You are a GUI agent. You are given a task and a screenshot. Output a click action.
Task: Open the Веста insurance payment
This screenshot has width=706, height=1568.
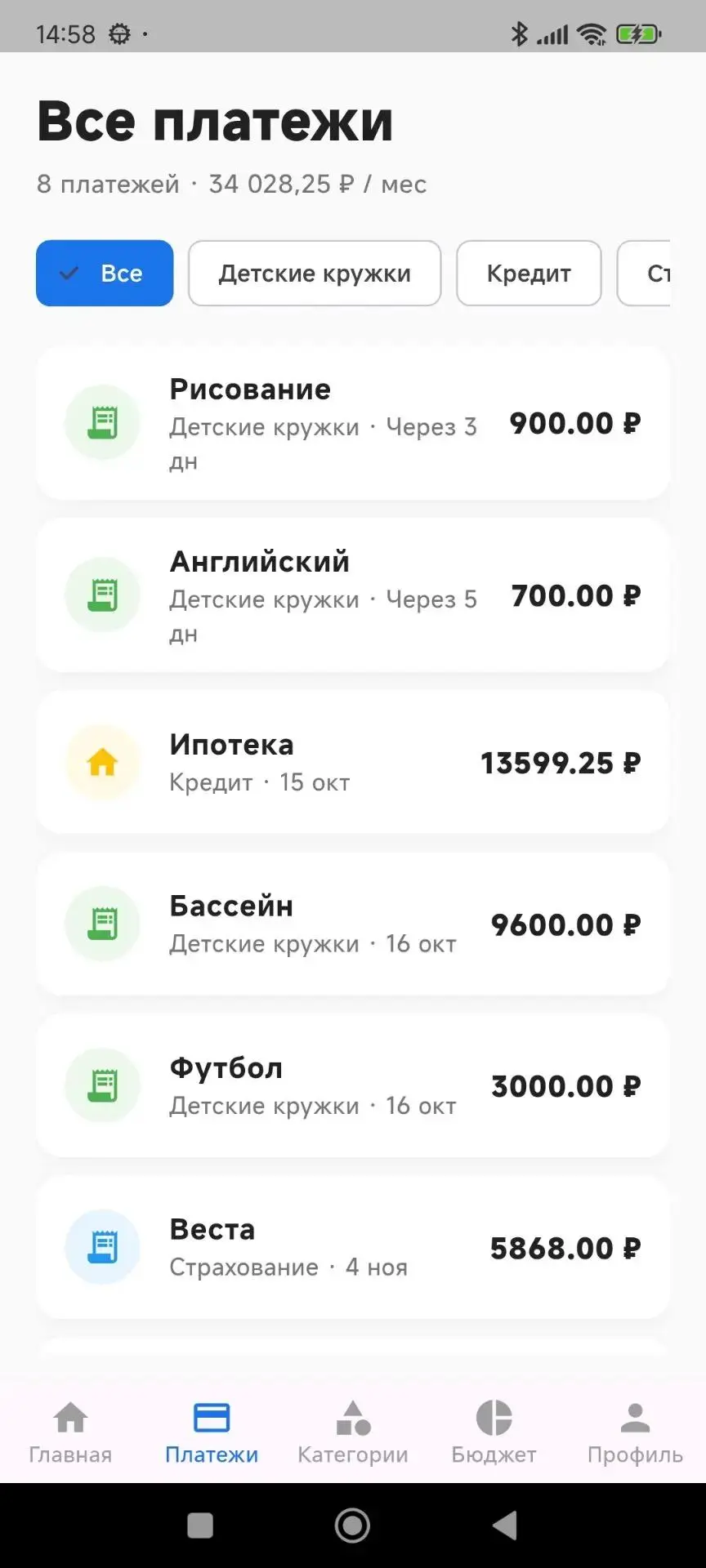353,1247
